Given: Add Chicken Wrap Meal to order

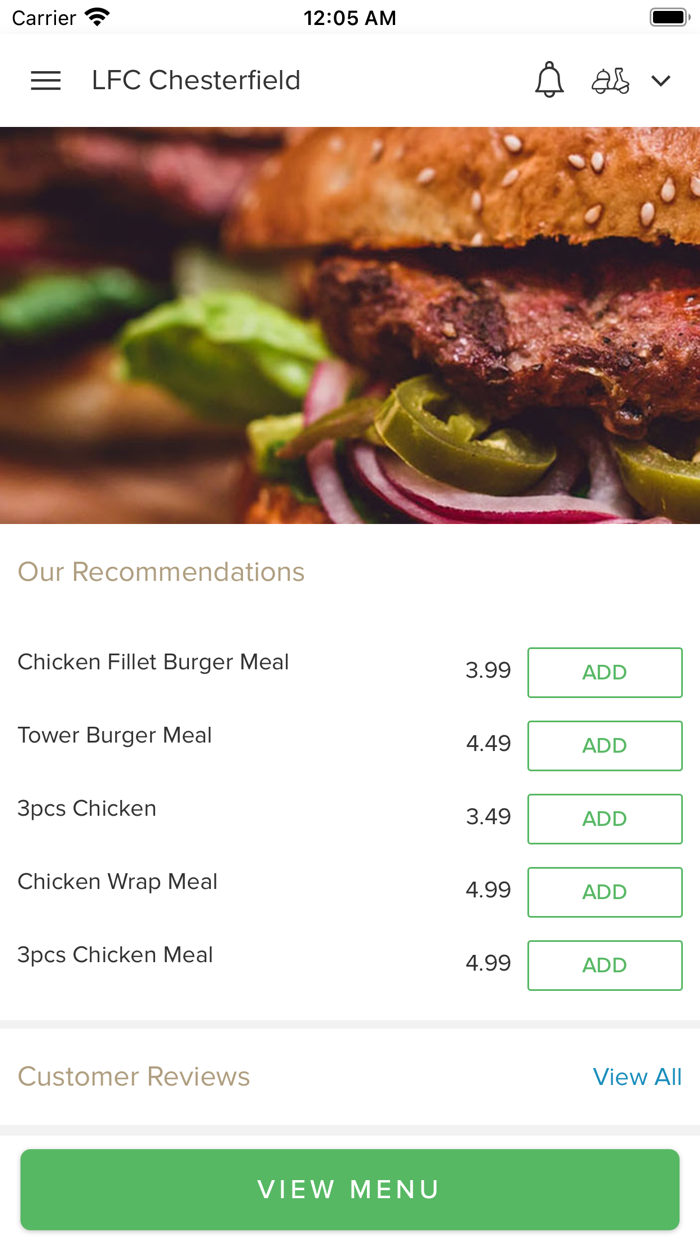Looking at the screenshot, I should pyautogui.click(x=605, y=892).
